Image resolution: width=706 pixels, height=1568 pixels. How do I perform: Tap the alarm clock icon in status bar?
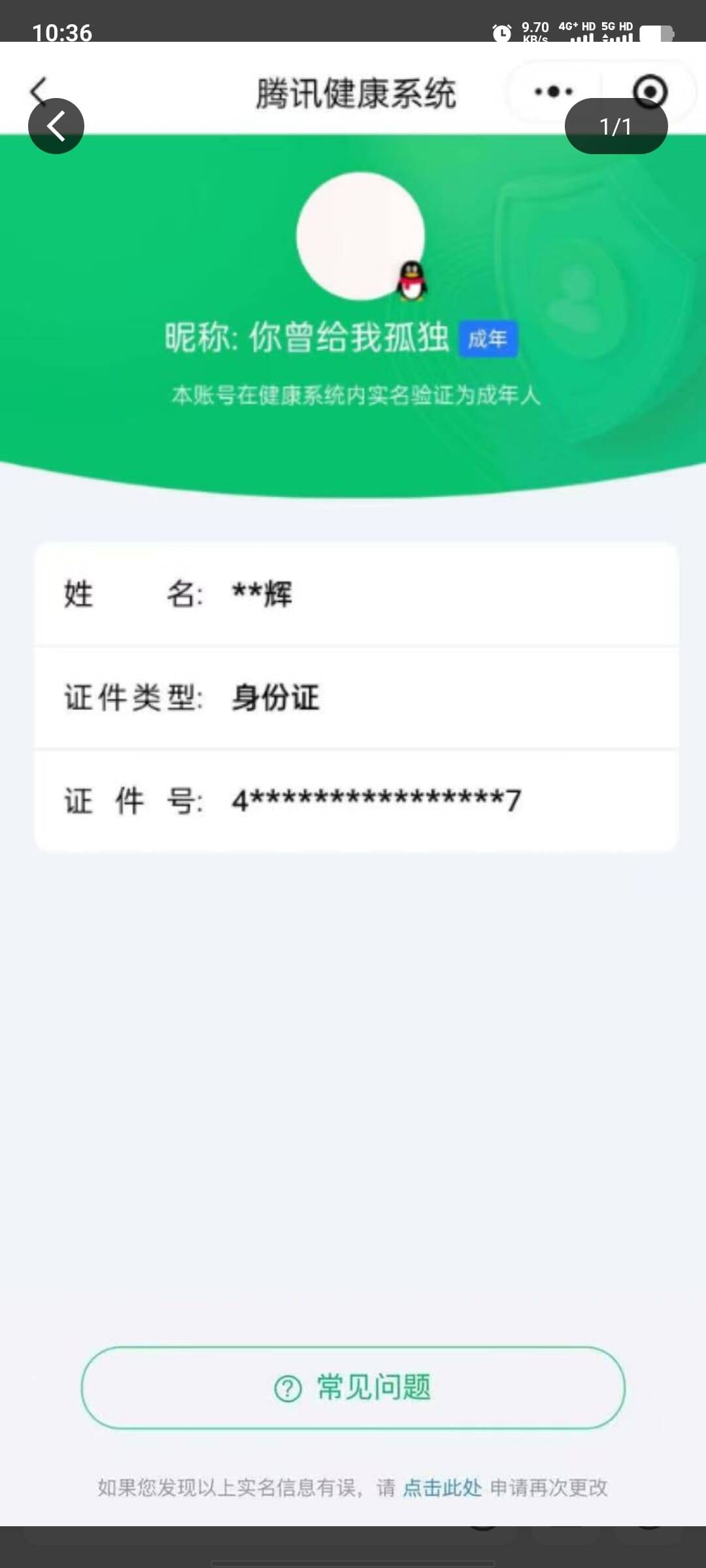click(501, 31)
